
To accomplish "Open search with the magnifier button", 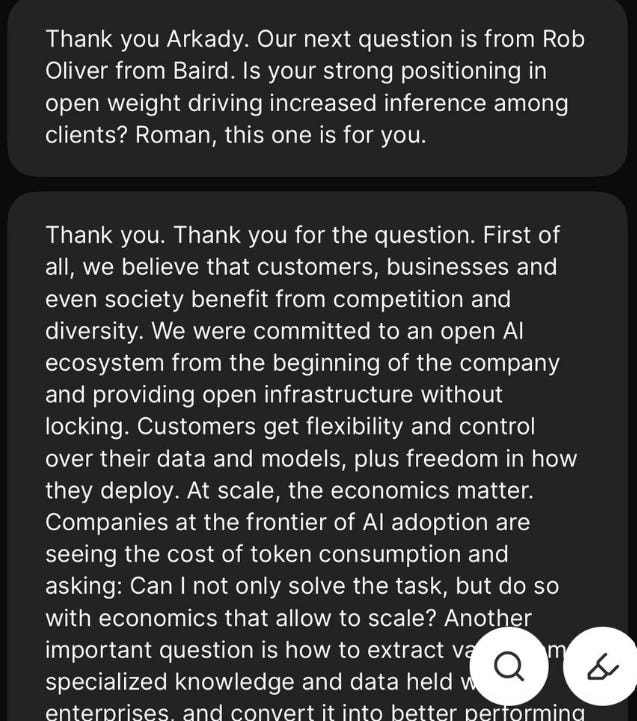I will [x=509, y=666].
